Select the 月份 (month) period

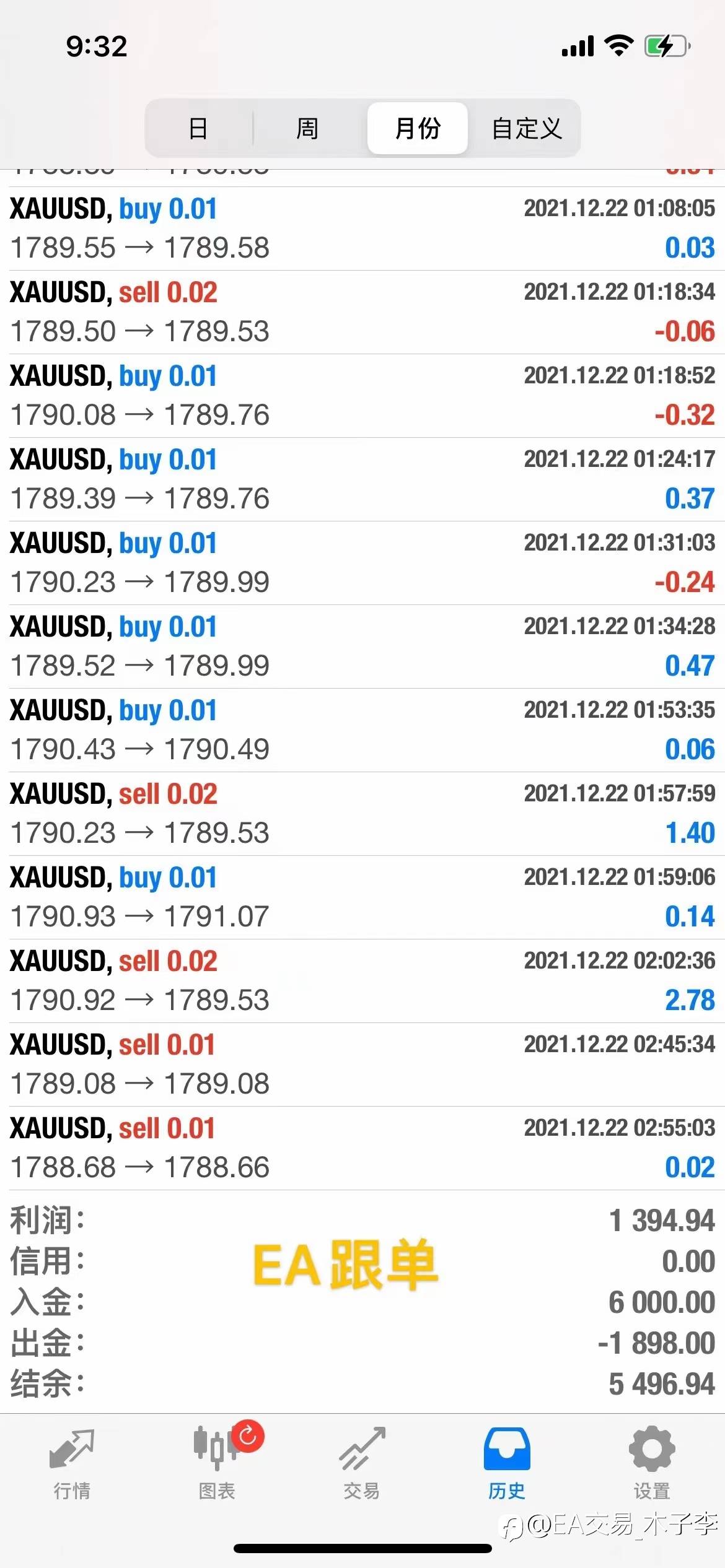[x=418, y=128]
